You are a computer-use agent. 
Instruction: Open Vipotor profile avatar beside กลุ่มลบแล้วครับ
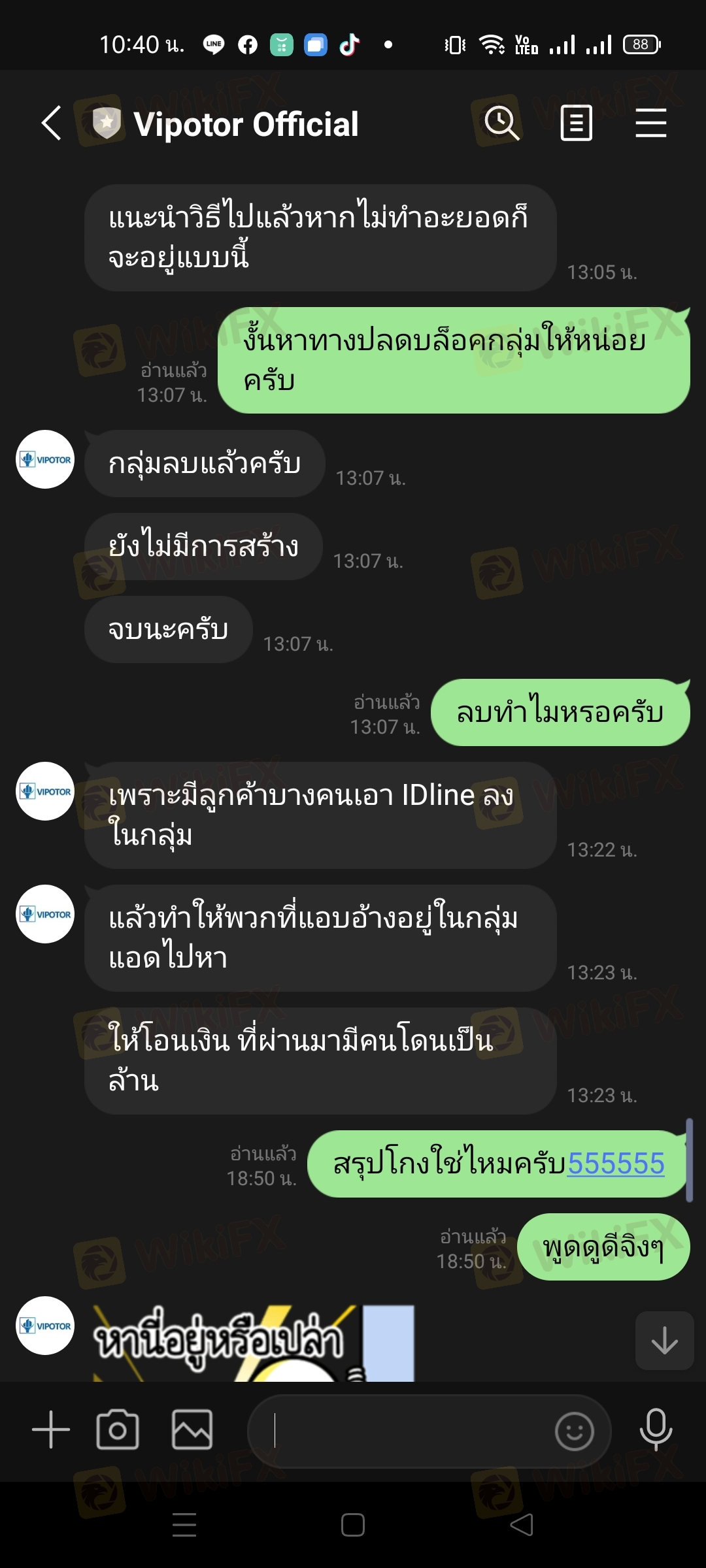[x=45, y=459]
